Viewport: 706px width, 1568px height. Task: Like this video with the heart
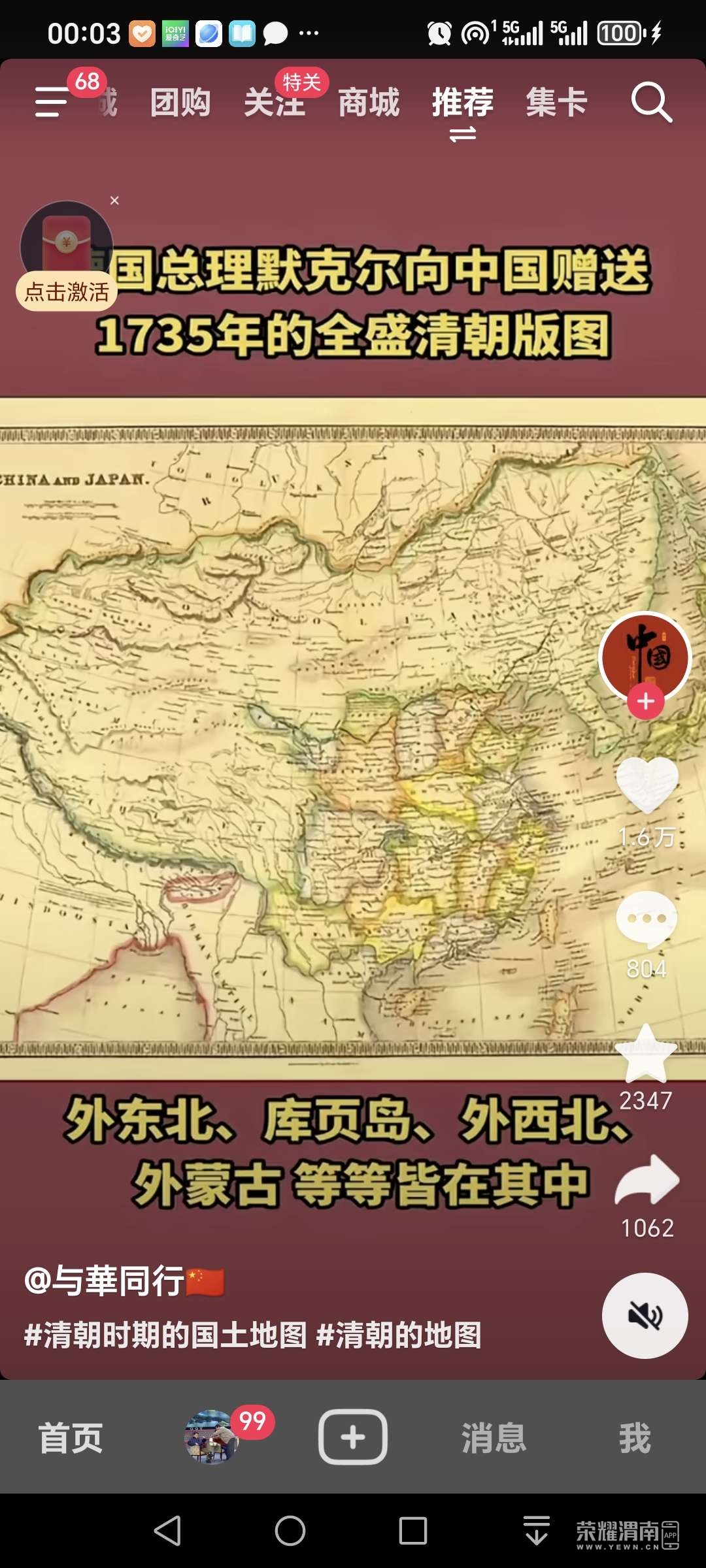pos(647,785)
